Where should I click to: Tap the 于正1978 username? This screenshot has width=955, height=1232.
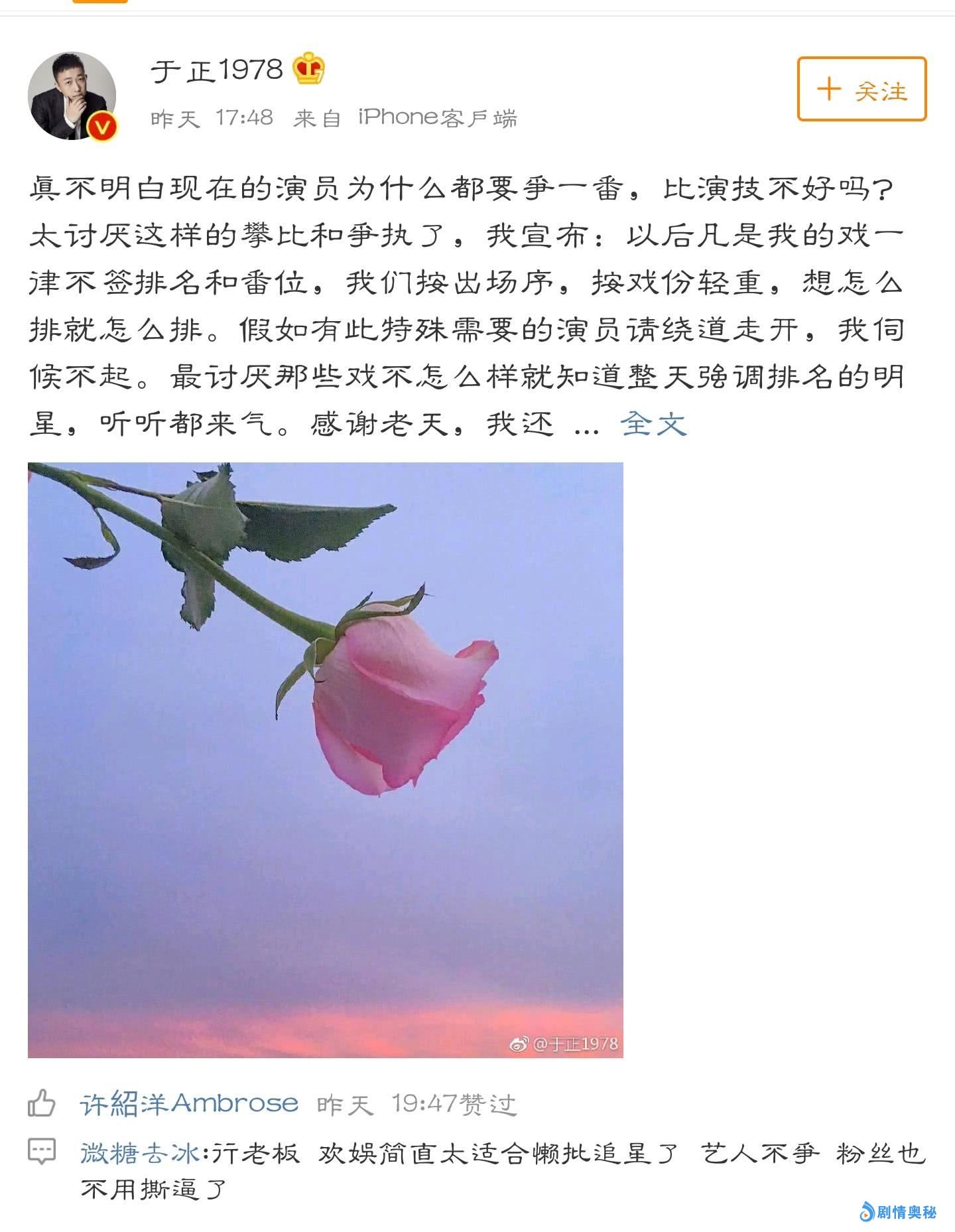pyautogui.click(x=217, y=70)
